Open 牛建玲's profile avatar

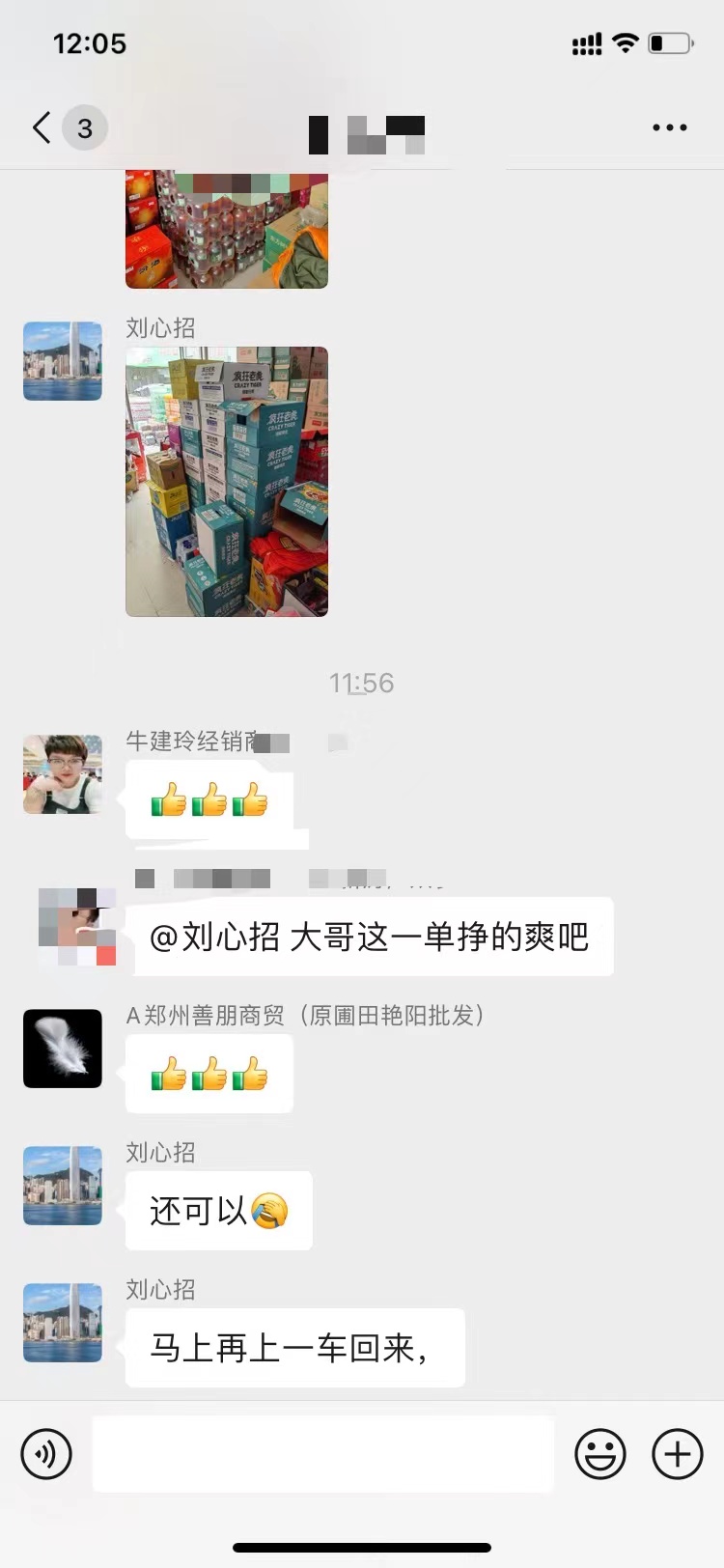(x=63, y=774)
